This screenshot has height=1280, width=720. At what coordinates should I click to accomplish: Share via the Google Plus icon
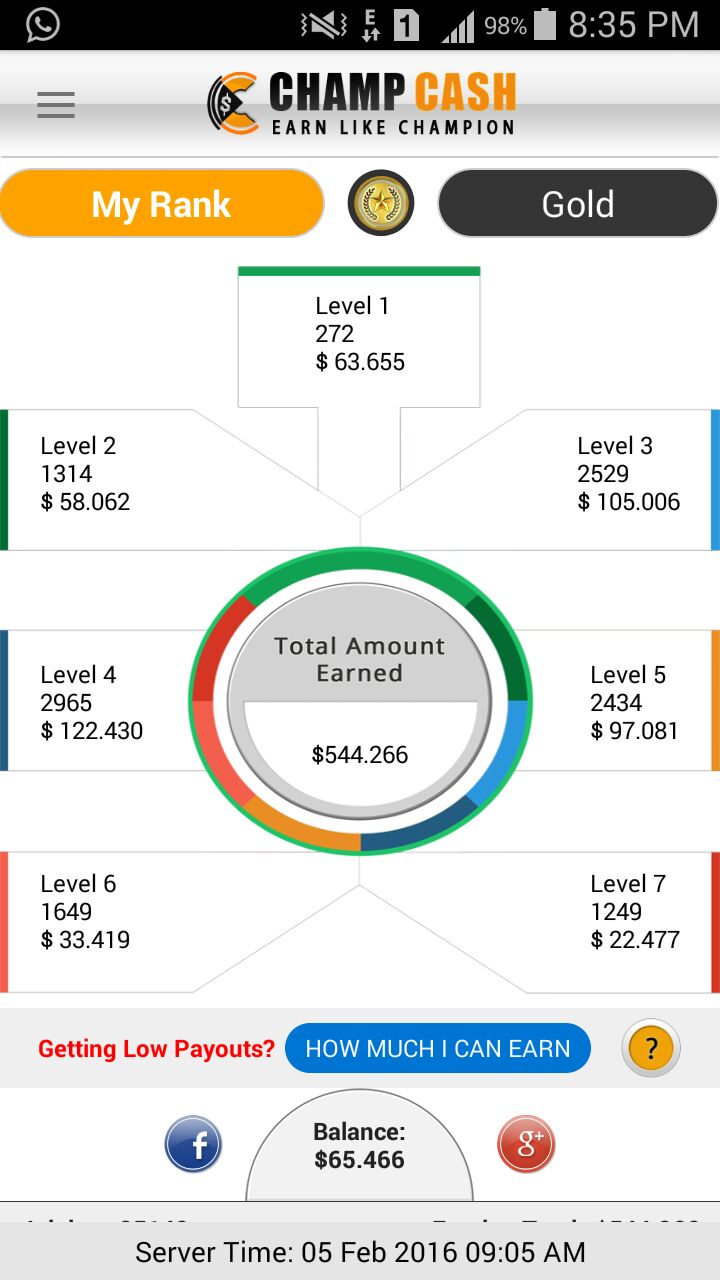[526, 1144]
